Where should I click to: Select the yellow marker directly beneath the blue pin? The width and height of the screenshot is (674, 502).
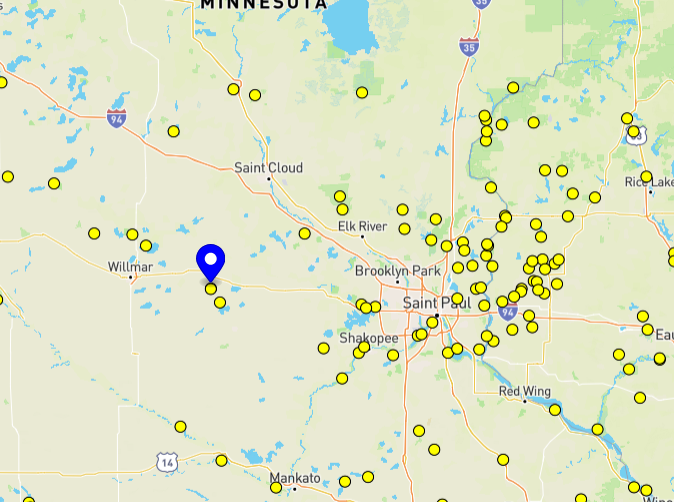click(211, 289)
